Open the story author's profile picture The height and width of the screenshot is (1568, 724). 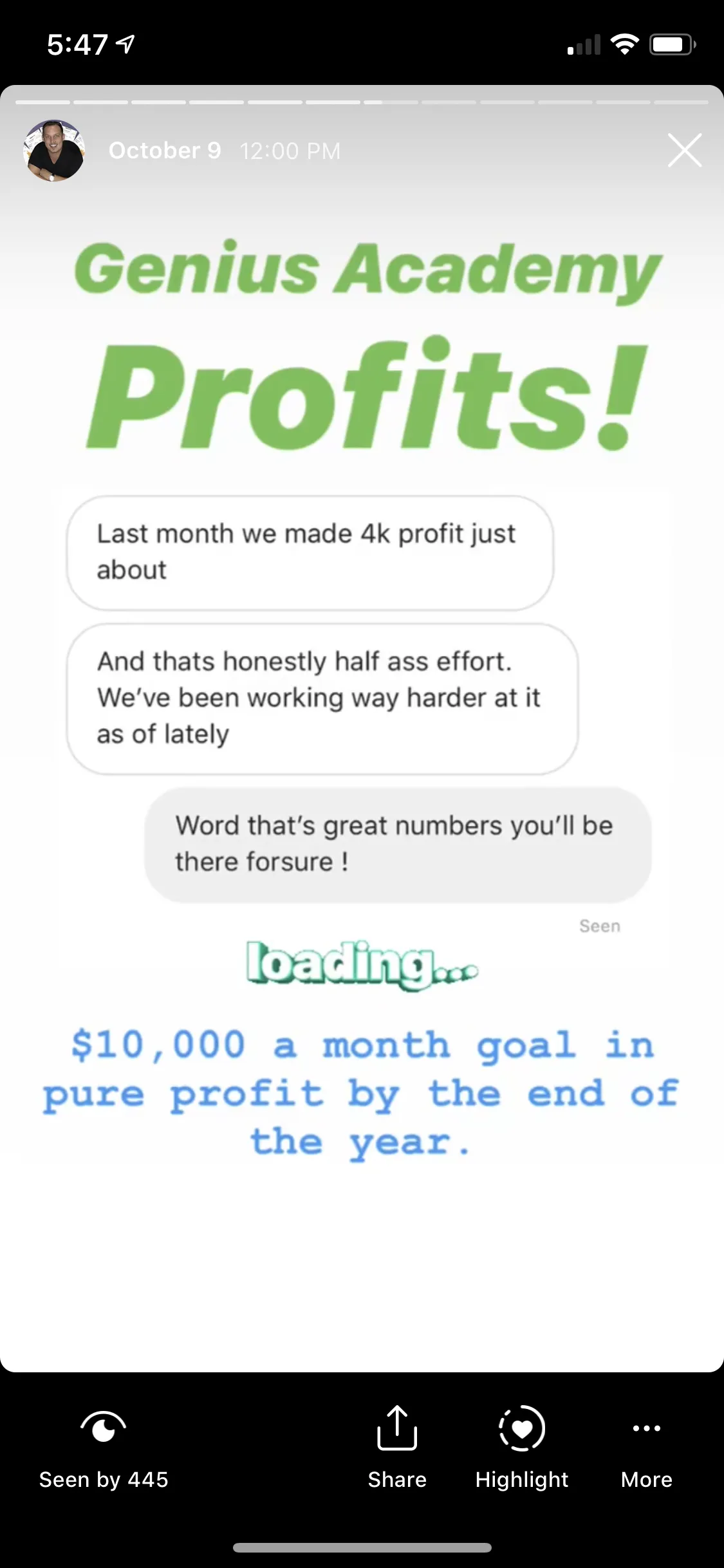(x=54, y=151)
